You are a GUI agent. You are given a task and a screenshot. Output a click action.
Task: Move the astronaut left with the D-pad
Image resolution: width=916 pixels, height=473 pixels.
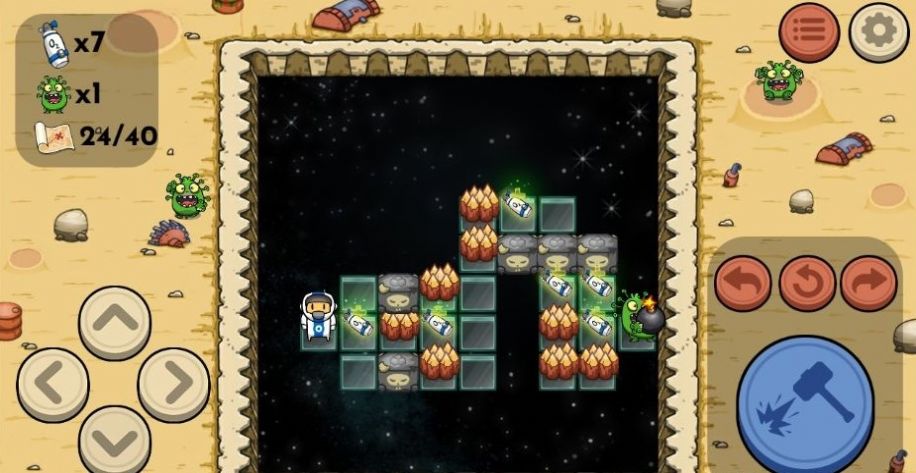(53, 383)
